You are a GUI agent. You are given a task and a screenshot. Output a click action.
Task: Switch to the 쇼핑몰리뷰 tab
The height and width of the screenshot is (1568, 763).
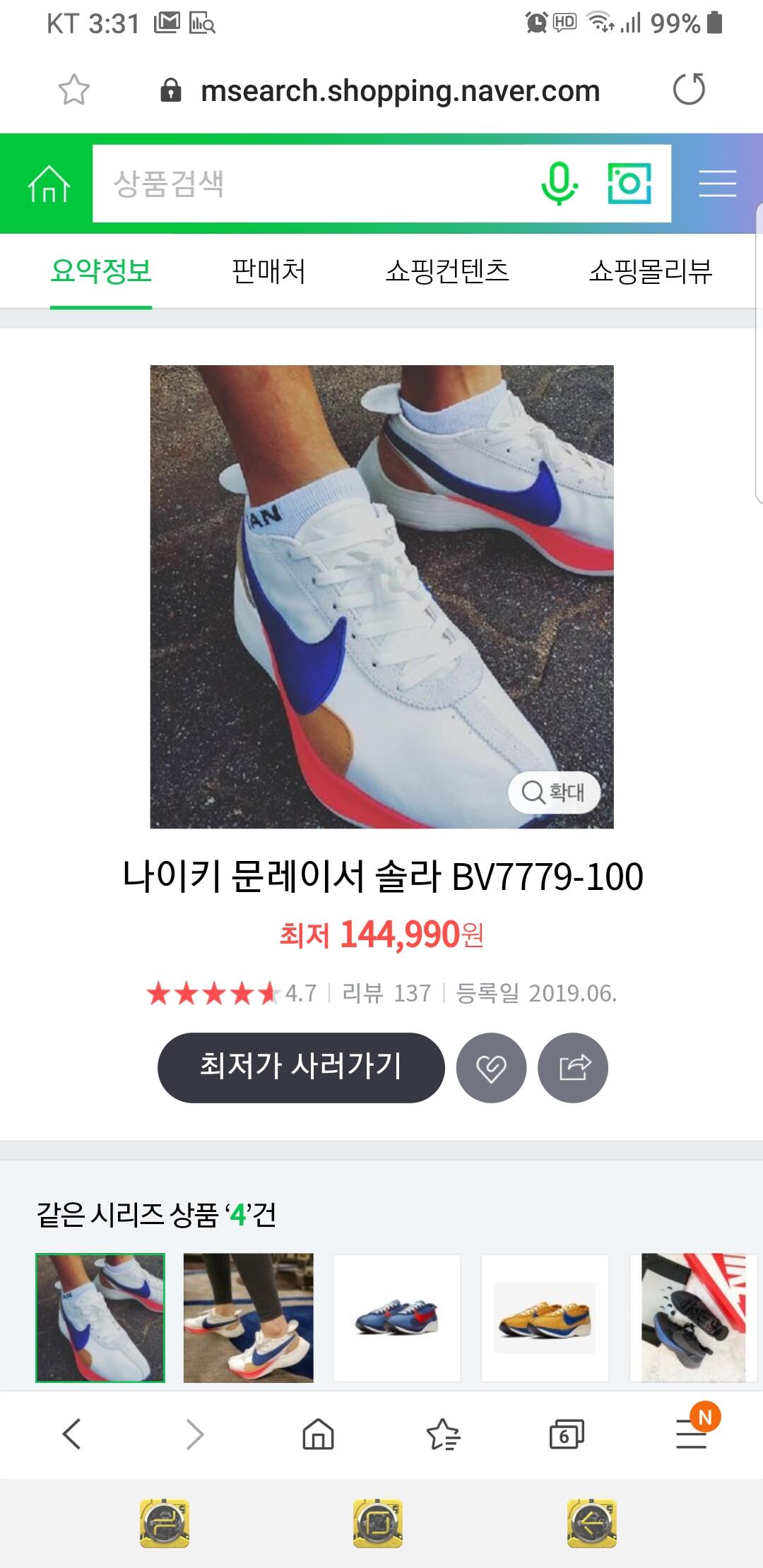(x=650, y=271)
